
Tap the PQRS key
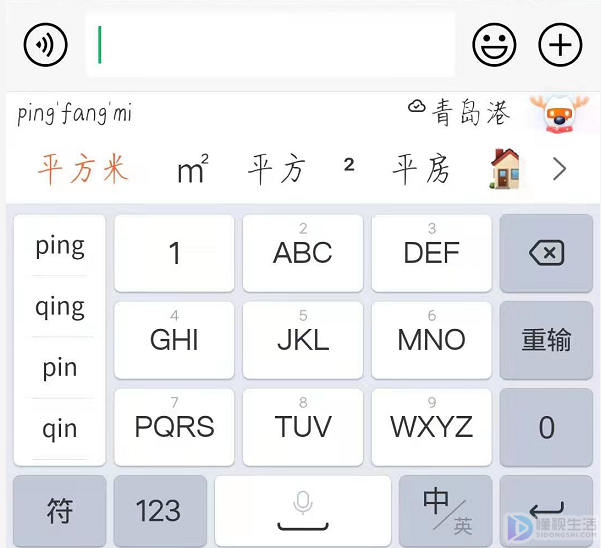coord(175,427)
